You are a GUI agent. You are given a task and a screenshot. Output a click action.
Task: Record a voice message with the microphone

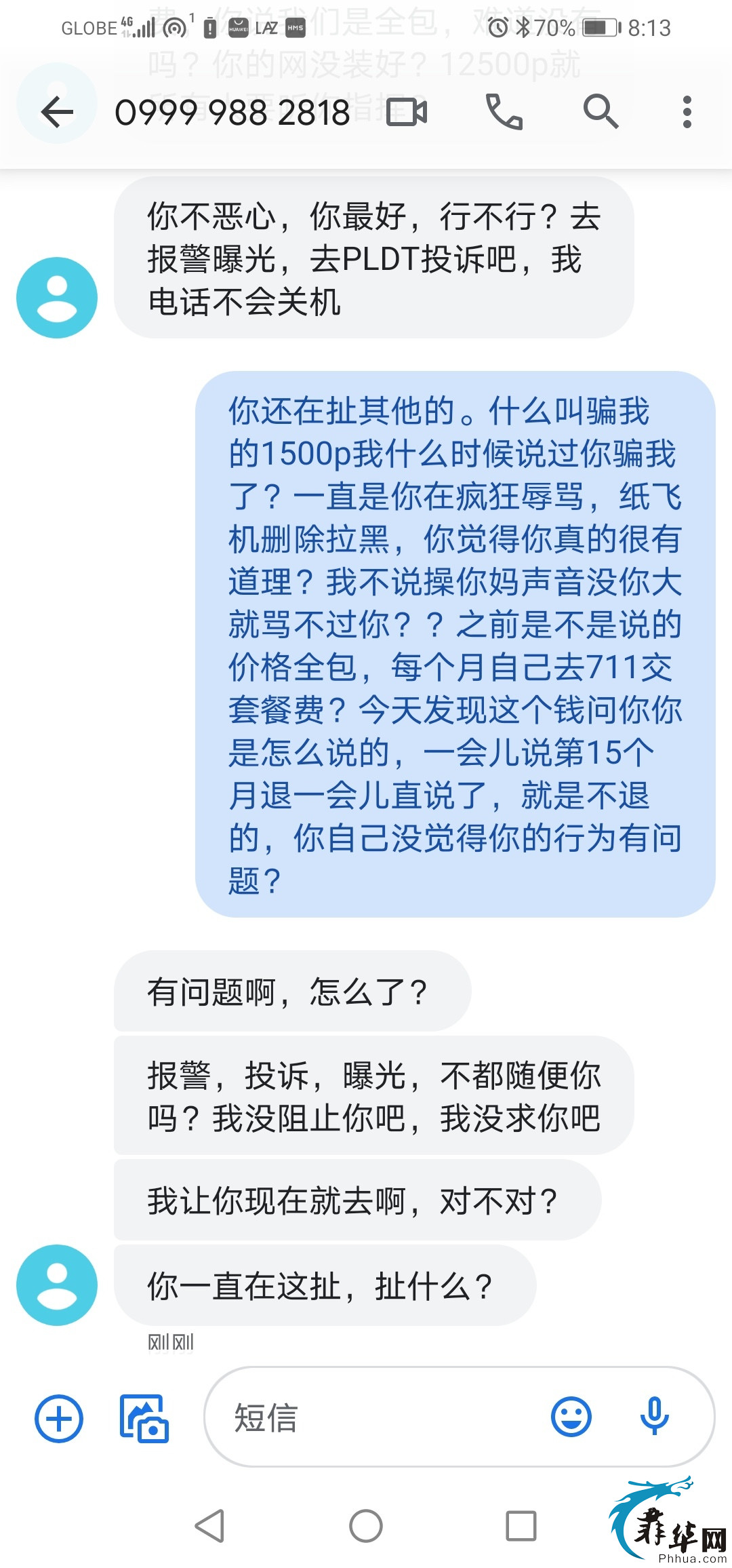(655, 1417)
